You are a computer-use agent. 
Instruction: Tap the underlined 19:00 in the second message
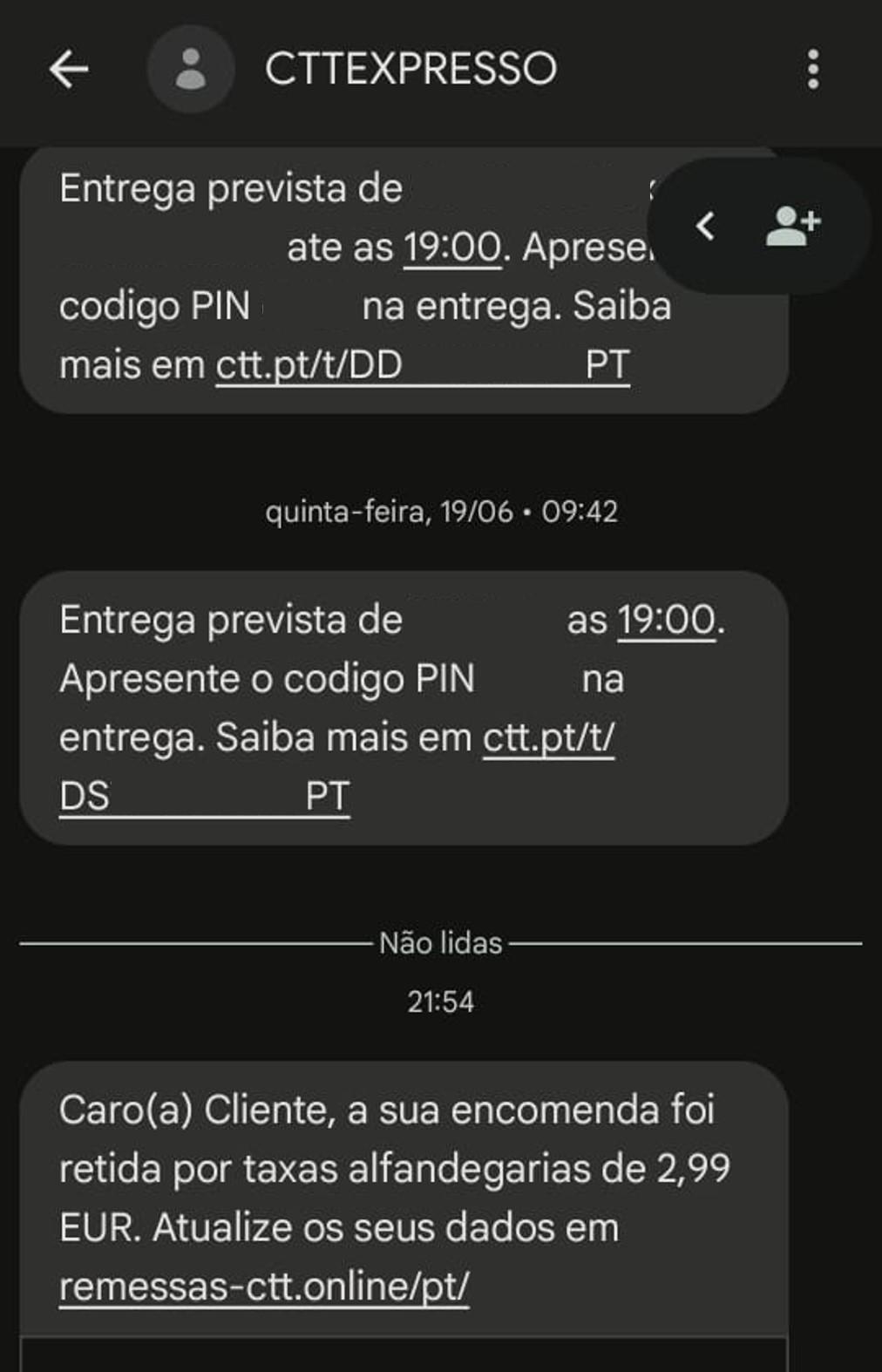point(668,619)
